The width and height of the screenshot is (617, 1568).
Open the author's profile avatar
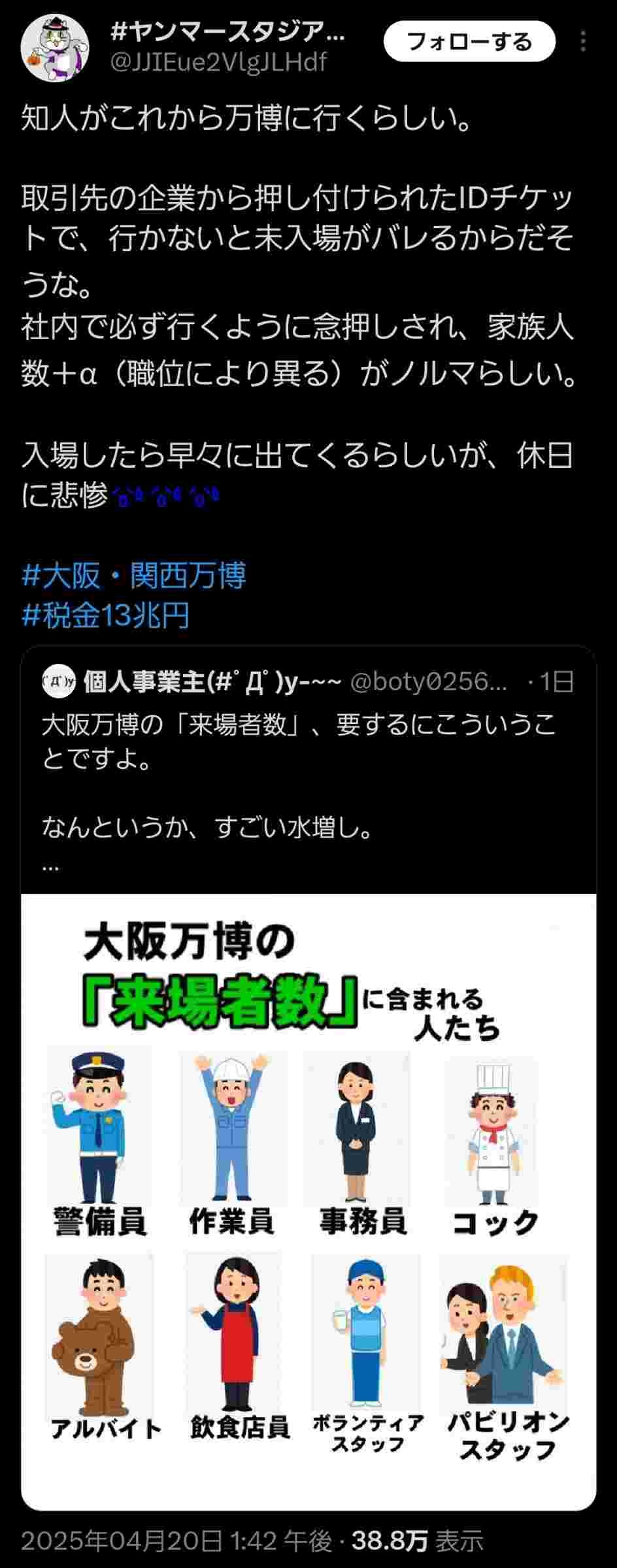coord(55,48)
